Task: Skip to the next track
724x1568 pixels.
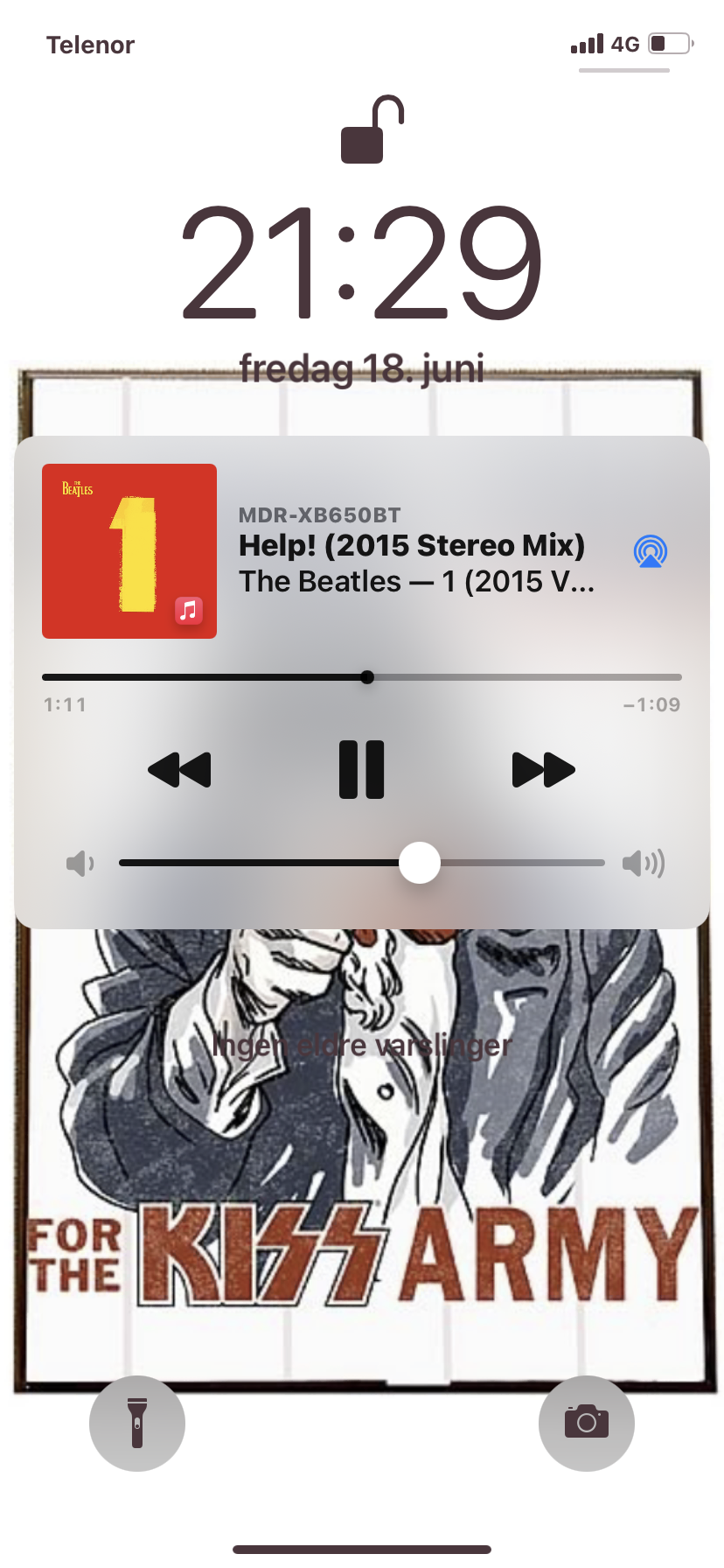Action: [x=543, y=770]
